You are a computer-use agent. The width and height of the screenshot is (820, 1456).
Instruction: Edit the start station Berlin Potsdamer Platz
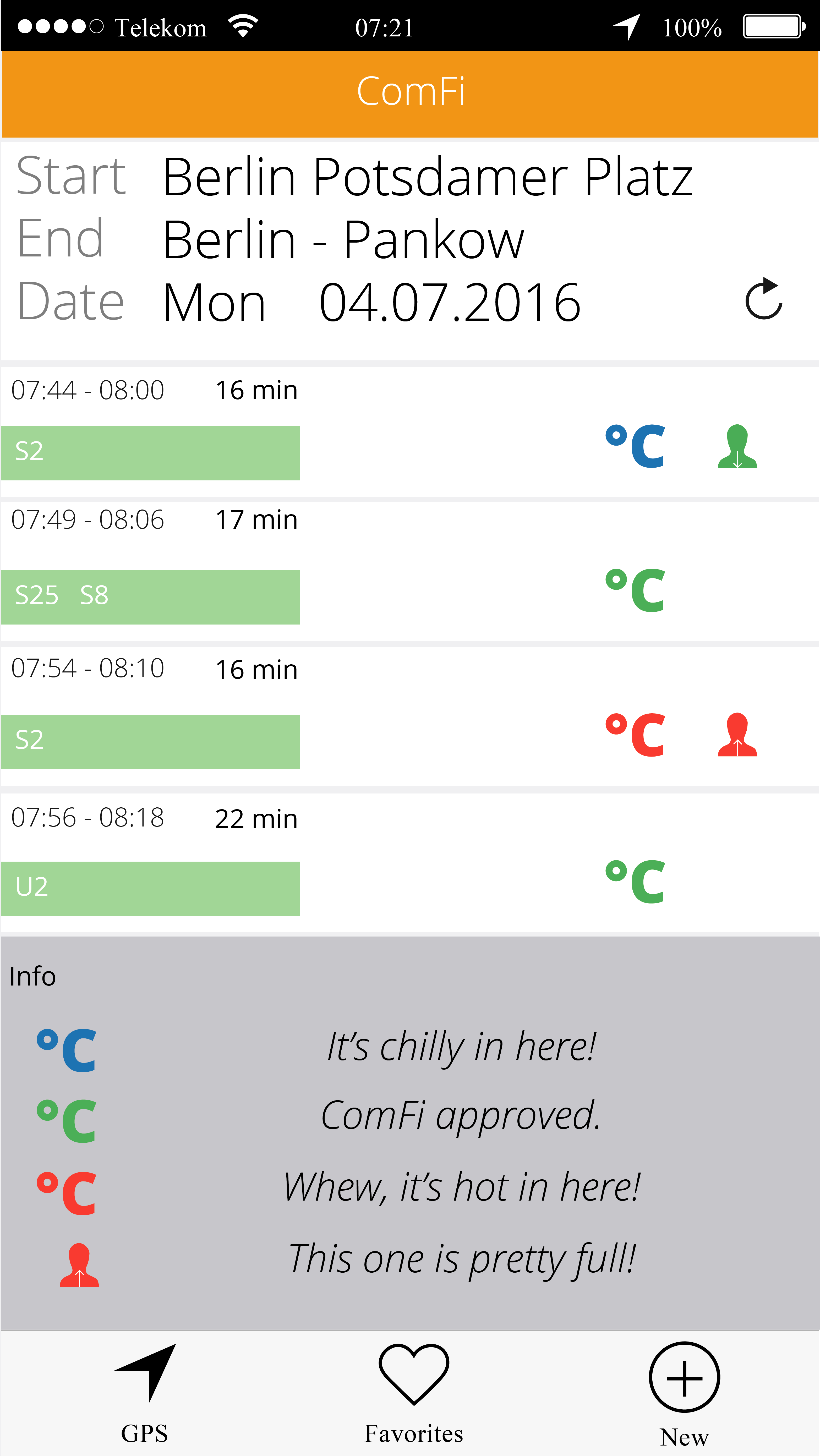(x=427, y=177)
